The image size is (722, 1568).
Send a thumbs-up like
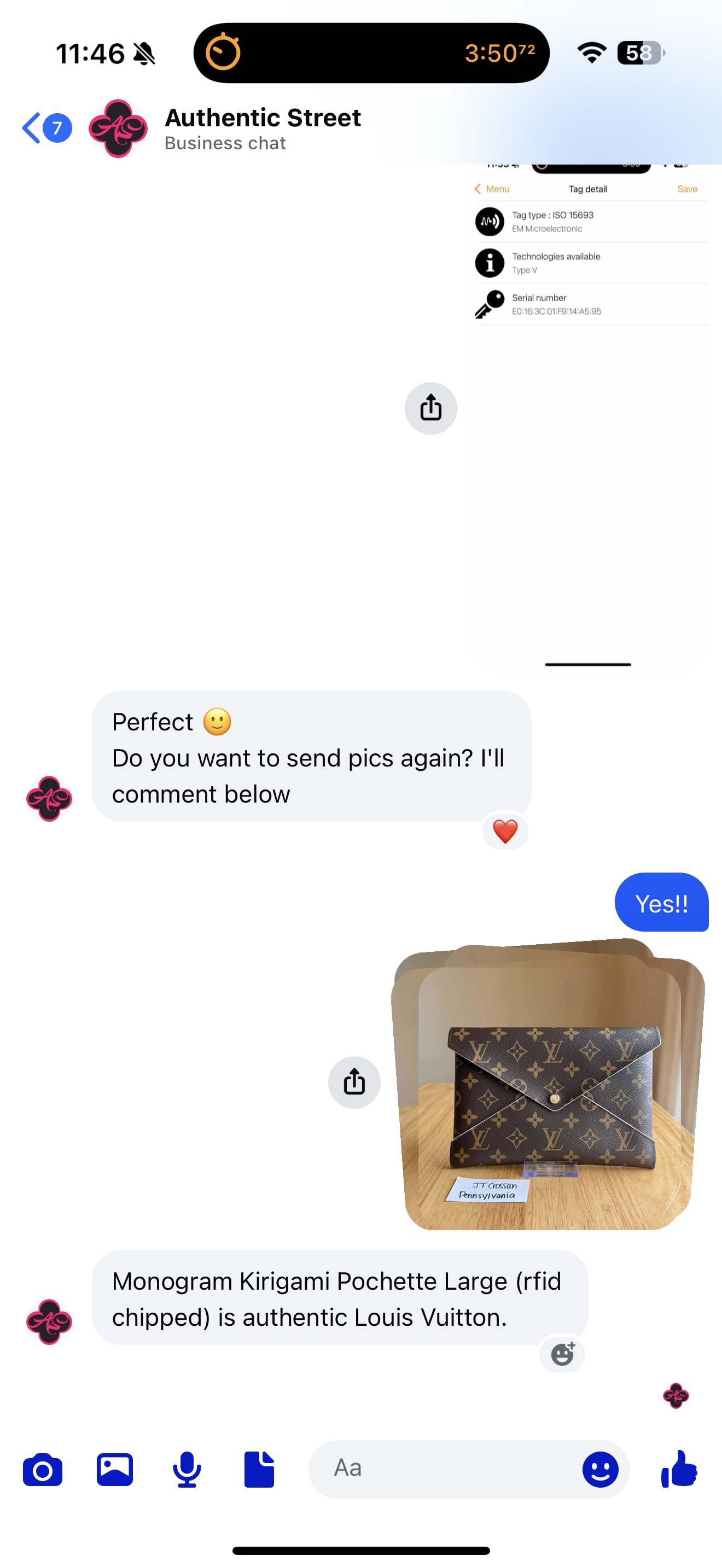(679, 1469)
